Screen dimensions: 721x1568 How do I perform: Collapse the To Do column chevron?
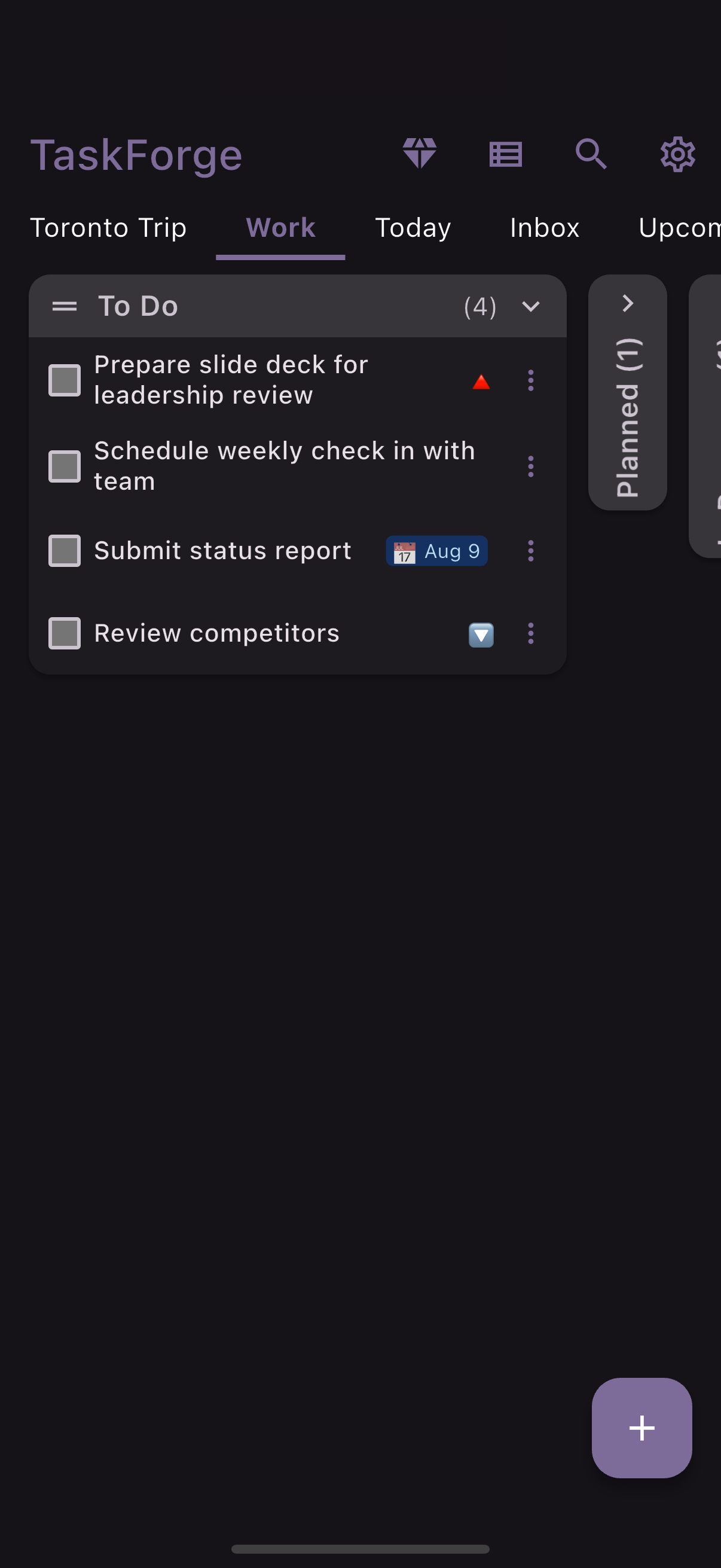pos(530,306)
